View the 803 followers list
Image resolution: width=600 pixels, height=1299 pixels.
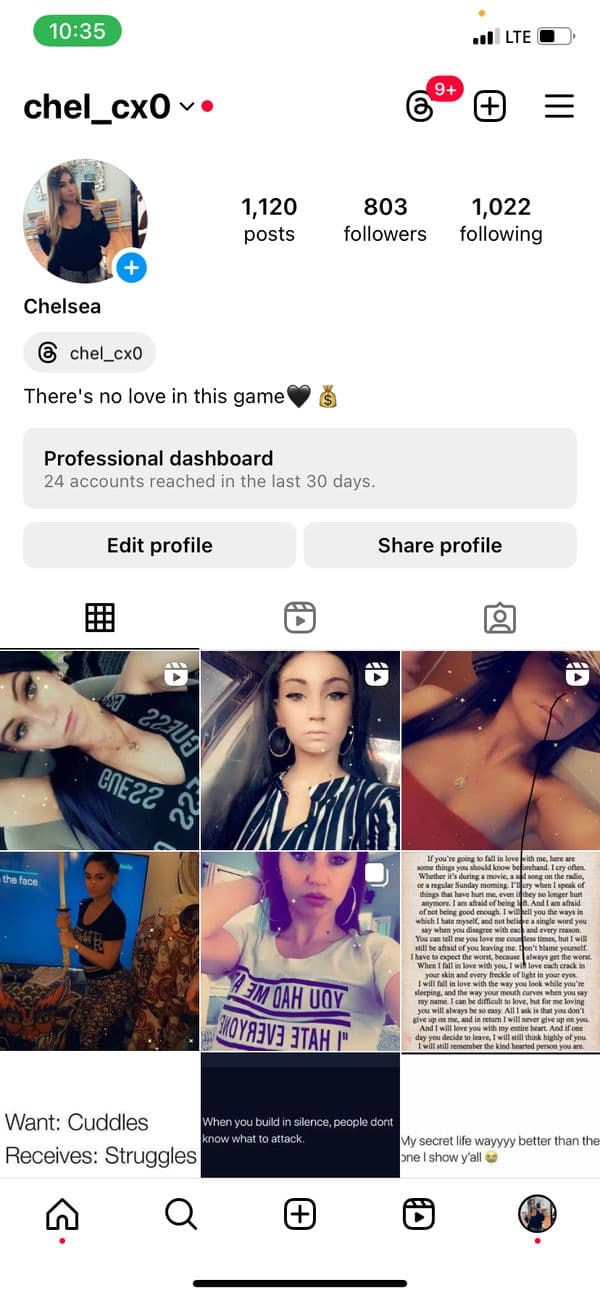(x=385, y=219)
